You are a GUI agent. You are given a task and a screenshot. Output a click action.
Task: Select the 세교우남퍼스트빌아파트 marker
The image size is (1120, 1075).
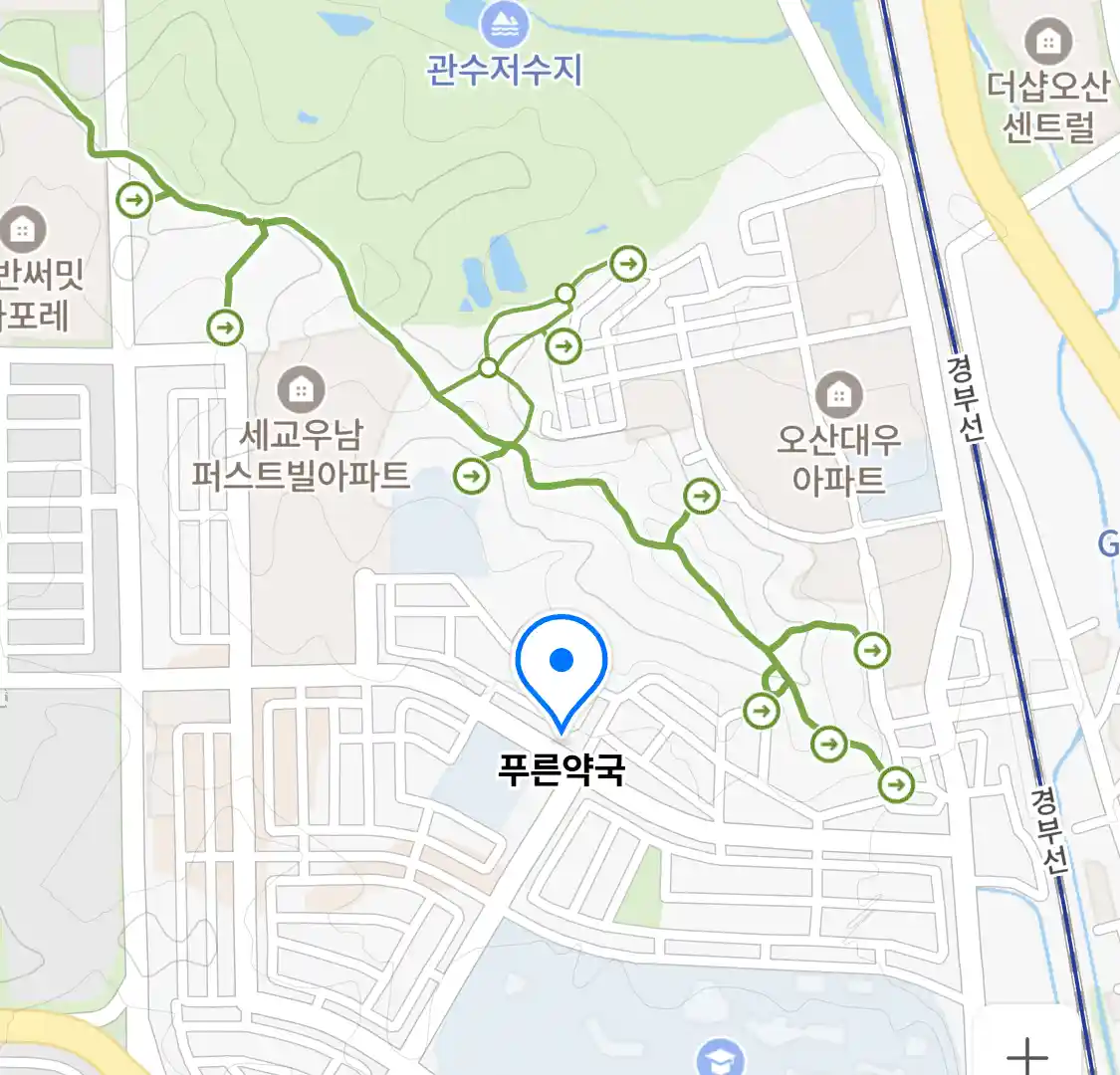[x=301, y=389]
